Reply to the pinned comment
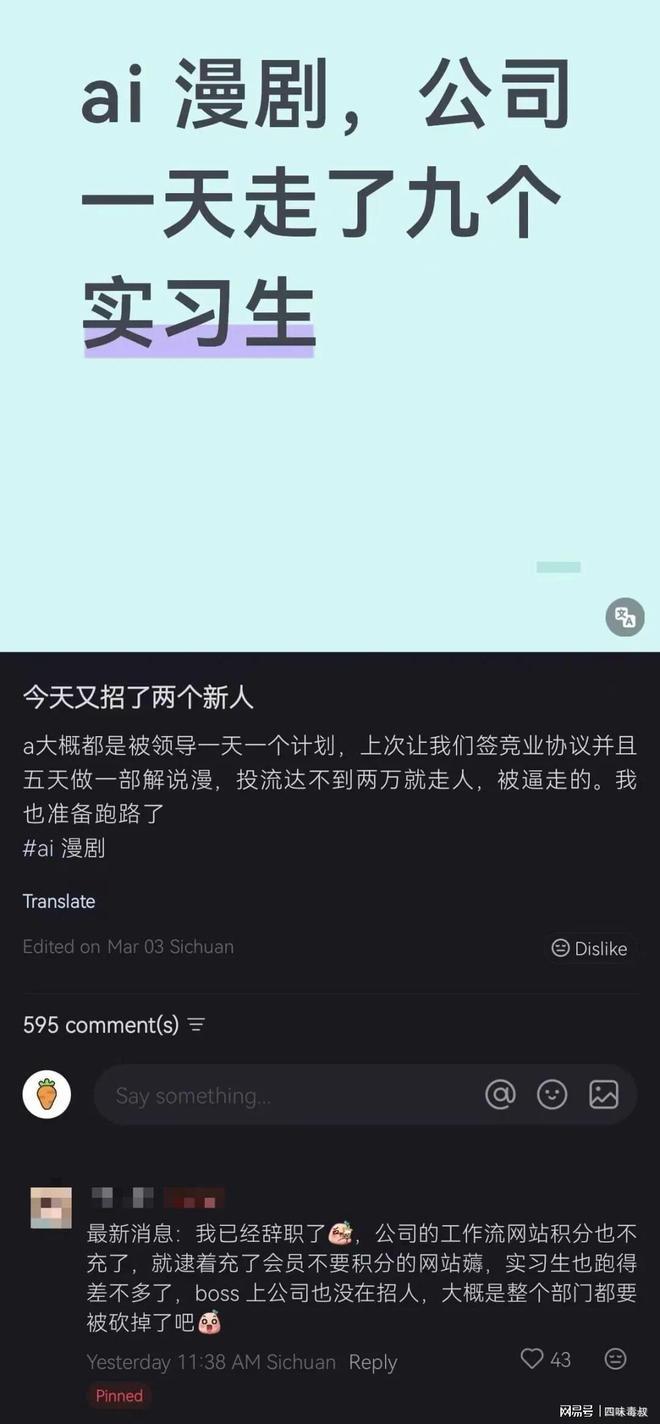 pos(373,1362)
